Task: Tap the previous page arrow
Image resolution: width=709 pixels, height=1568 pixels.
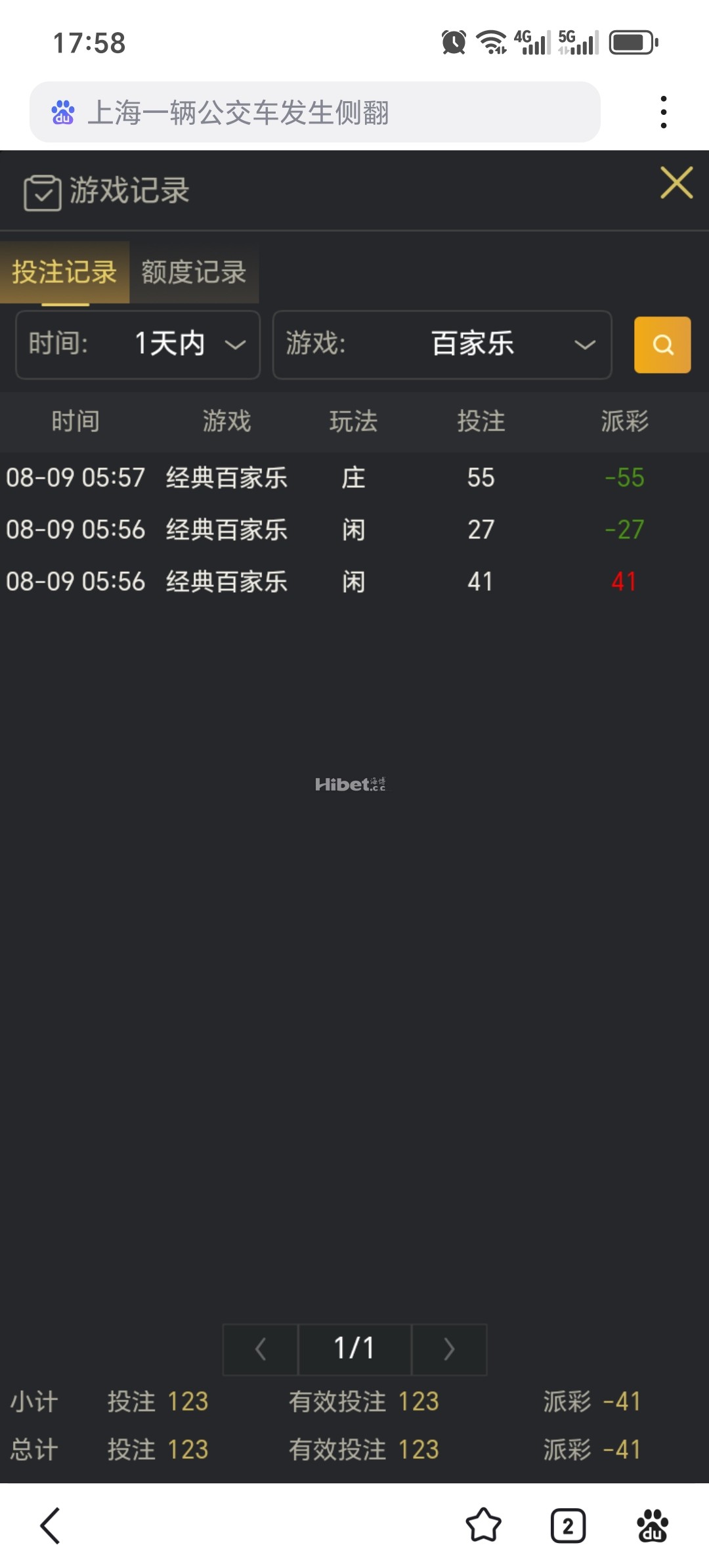Action: click(x=259, y=1349)
